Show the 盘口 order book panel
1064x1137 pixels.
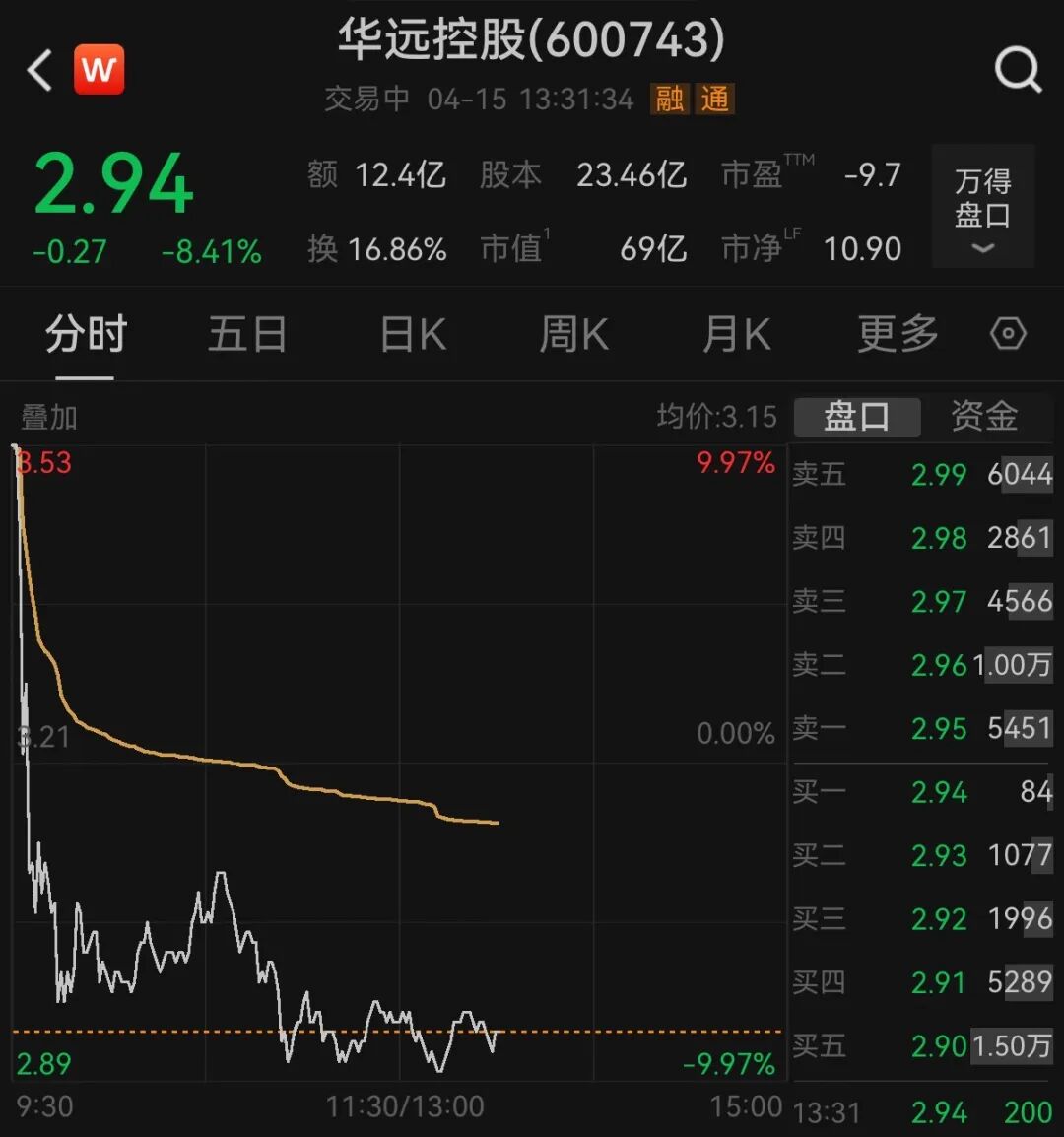tap(856, 417)
